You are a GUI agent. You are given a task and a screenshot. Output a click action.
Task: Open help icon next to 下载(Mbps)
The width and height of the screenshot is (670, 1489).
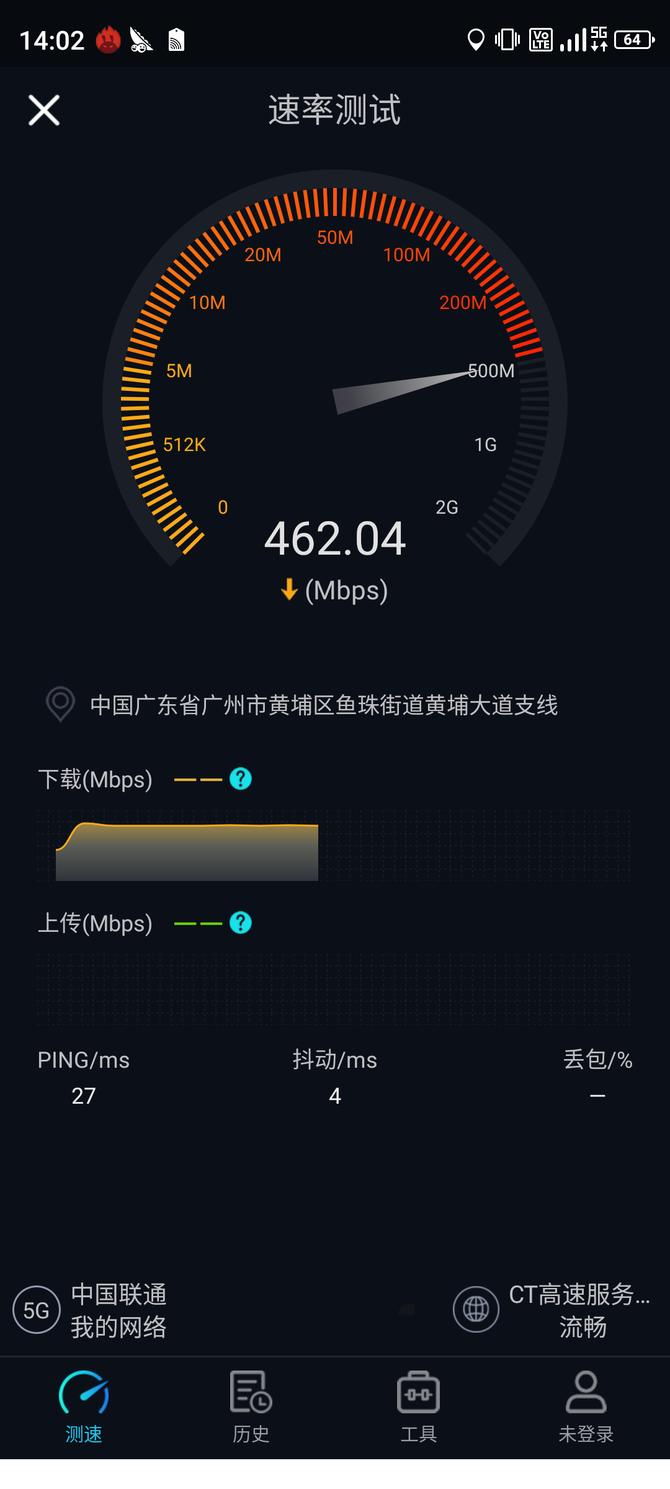pyautogui.click(x=240, y=779)
